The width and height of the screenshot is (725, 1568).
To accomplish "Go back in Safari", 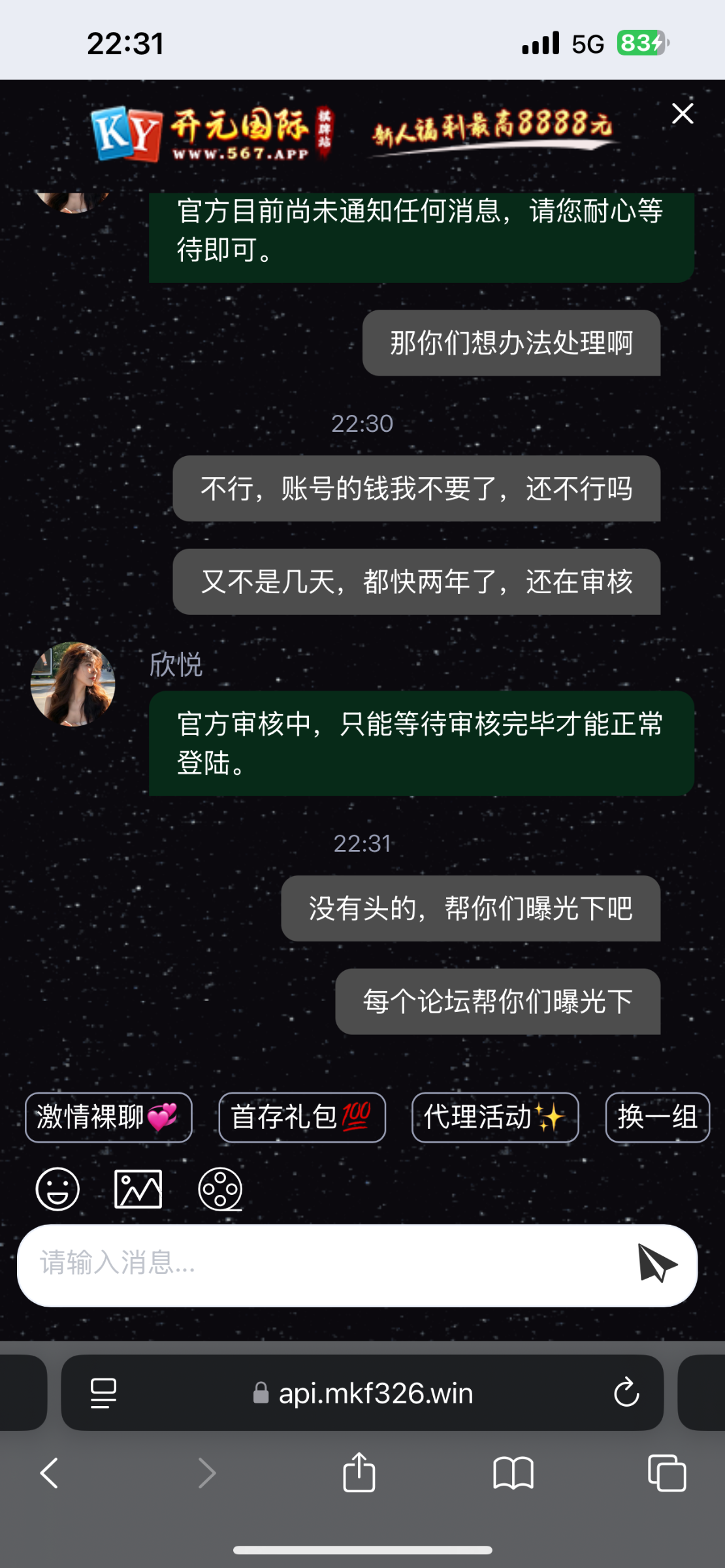I will click(x=49, y=1473).
